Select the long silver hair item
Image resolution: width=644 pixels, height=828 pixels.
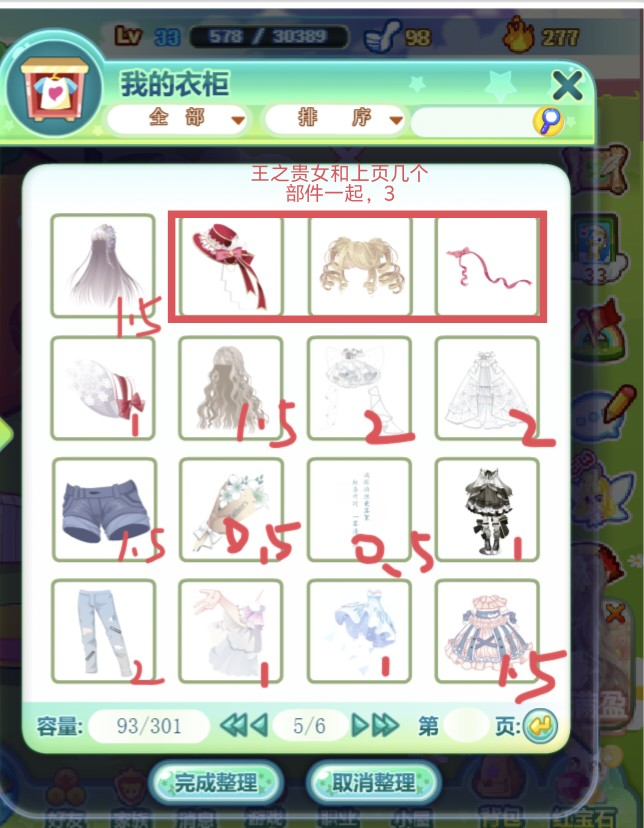(x=103, y=266)
